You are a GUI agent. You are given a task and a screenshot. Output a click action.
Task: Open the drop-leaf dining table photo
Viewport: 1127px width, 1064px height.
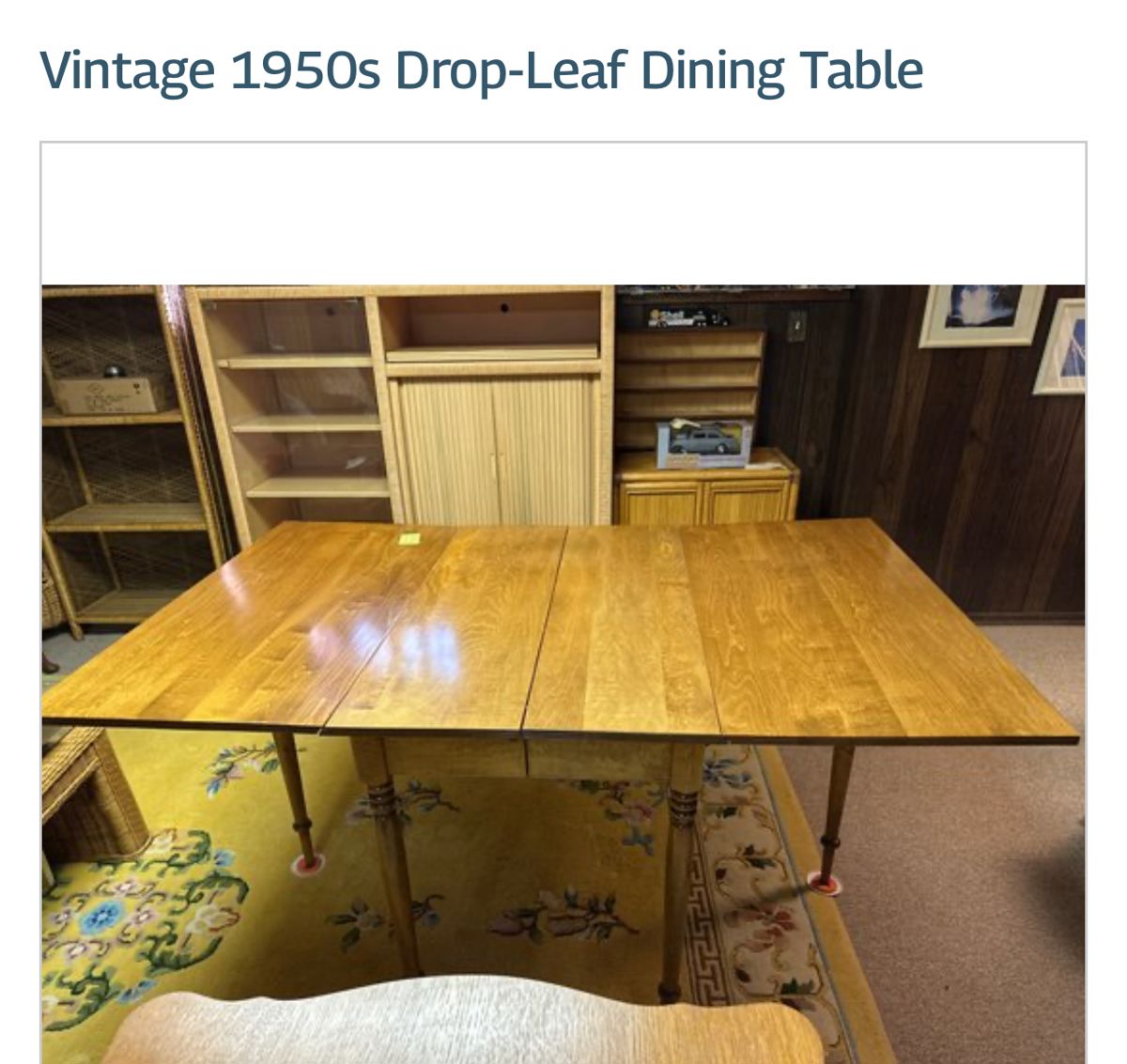click(563, 657)
